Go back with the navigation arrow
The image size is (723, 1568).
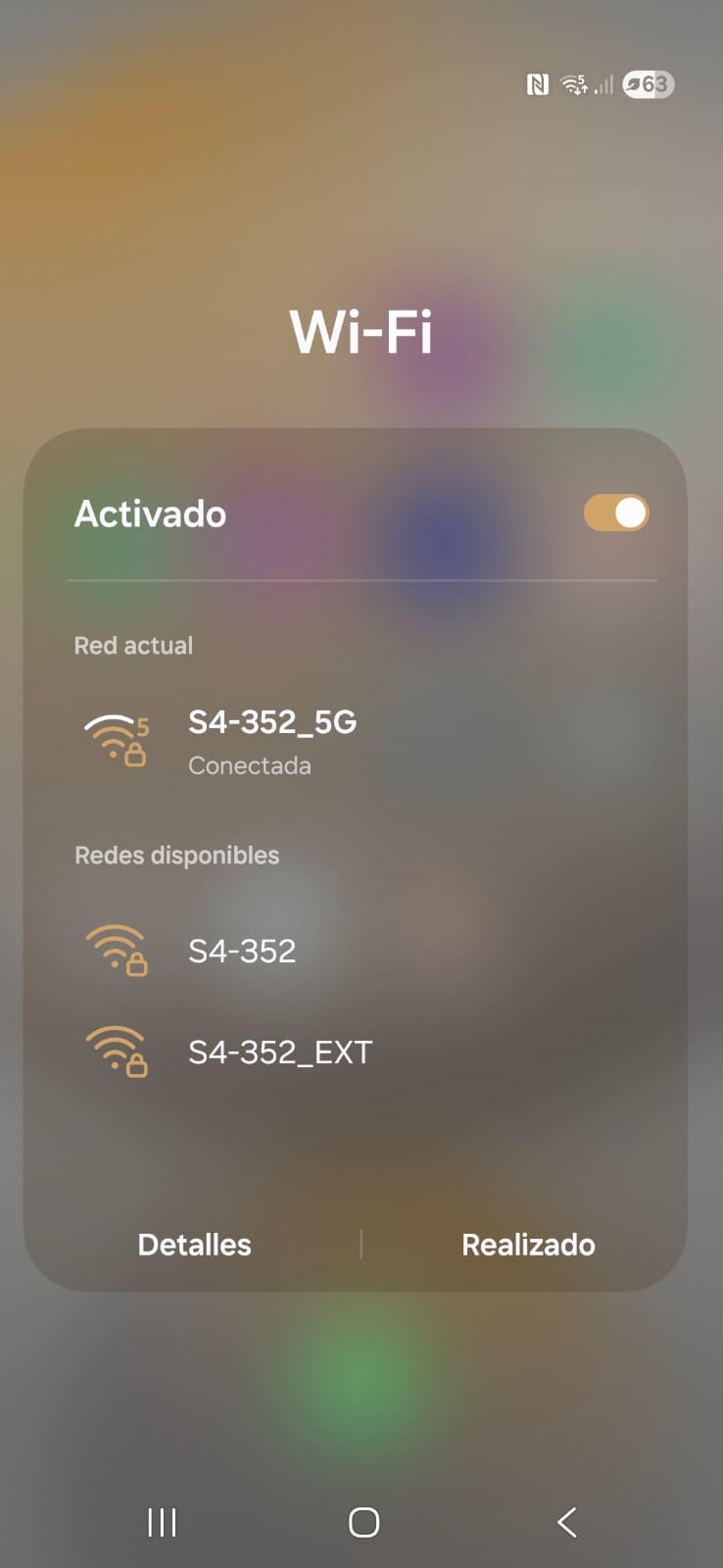[566, 1522]
